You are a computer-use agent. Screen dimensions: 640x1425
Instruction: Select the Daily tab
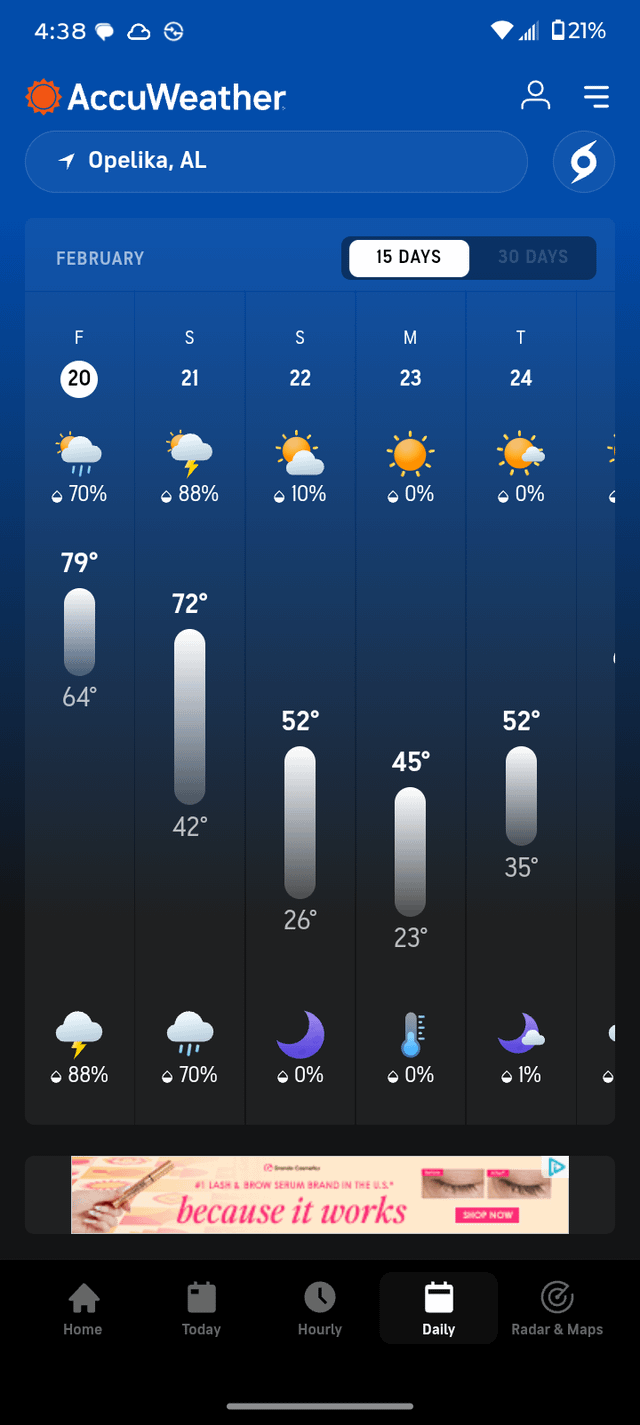438,1308
